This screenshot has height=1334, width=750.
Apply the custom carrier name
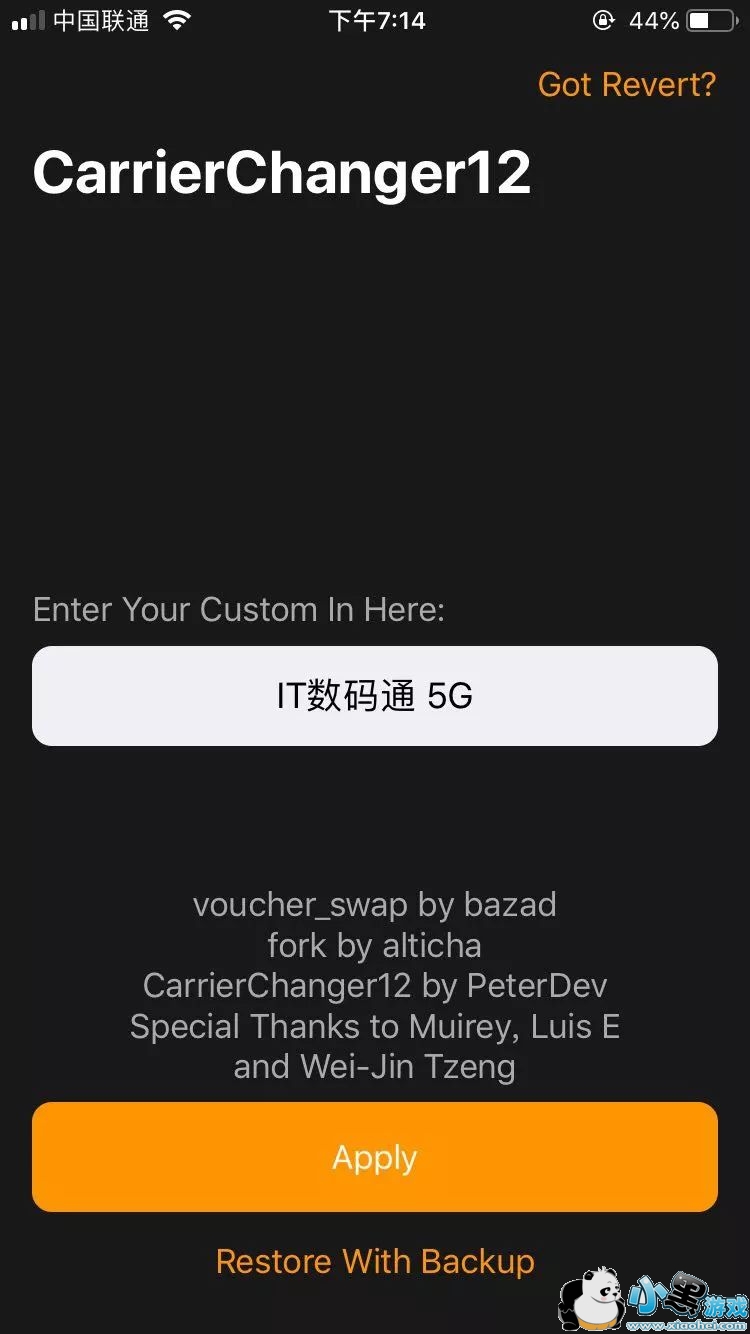pos(375,1157)
